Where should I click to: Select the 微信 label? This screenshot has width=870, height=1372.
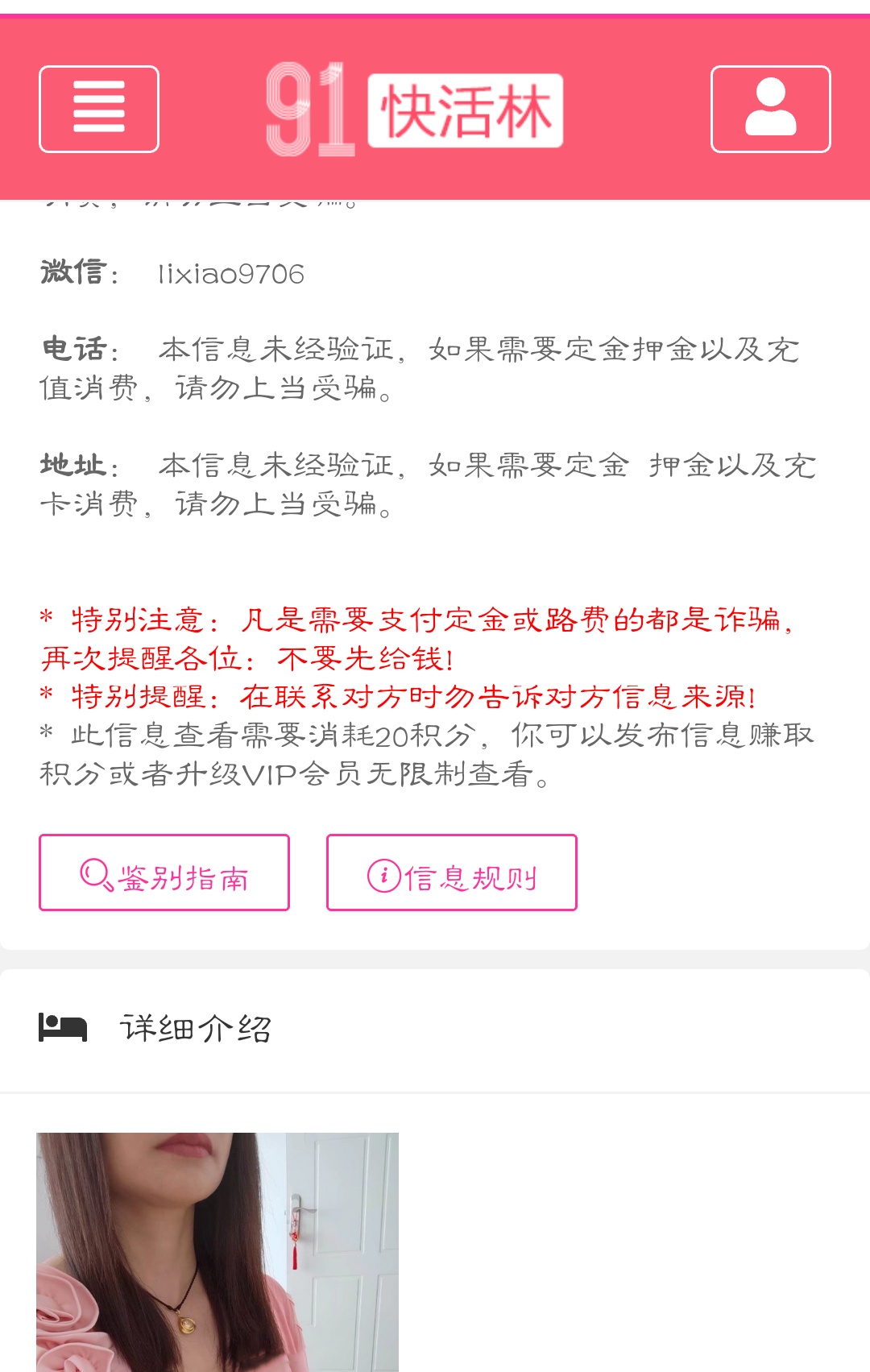pos(72,273)
